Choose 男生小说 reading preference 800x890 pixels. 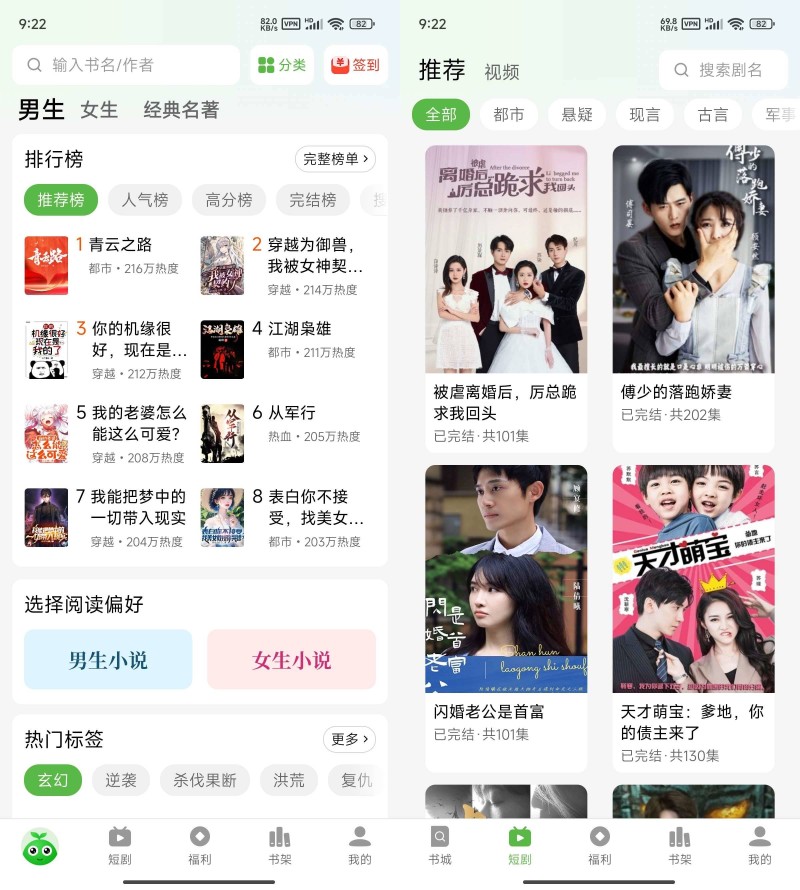point(108,660)
